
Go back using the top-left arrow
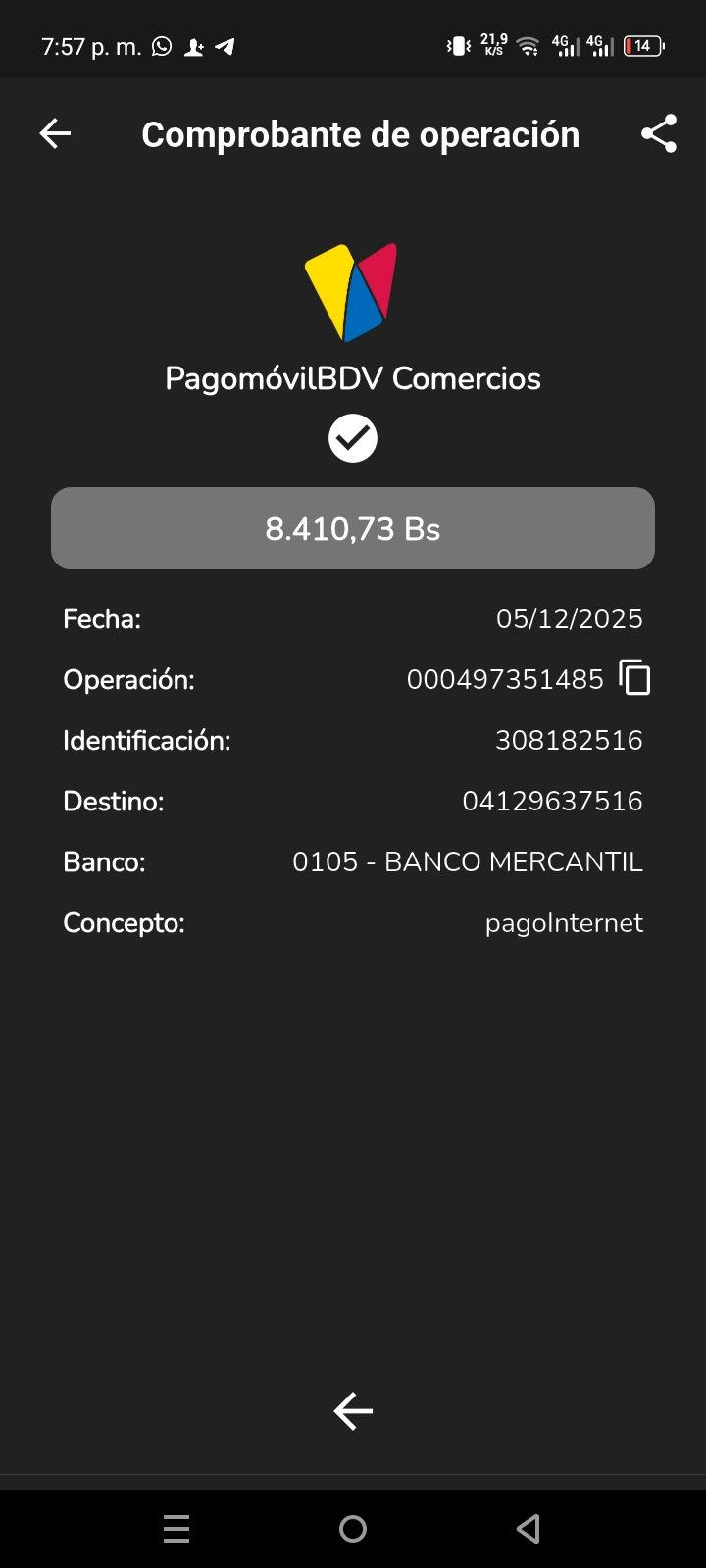tap(55, 133)
